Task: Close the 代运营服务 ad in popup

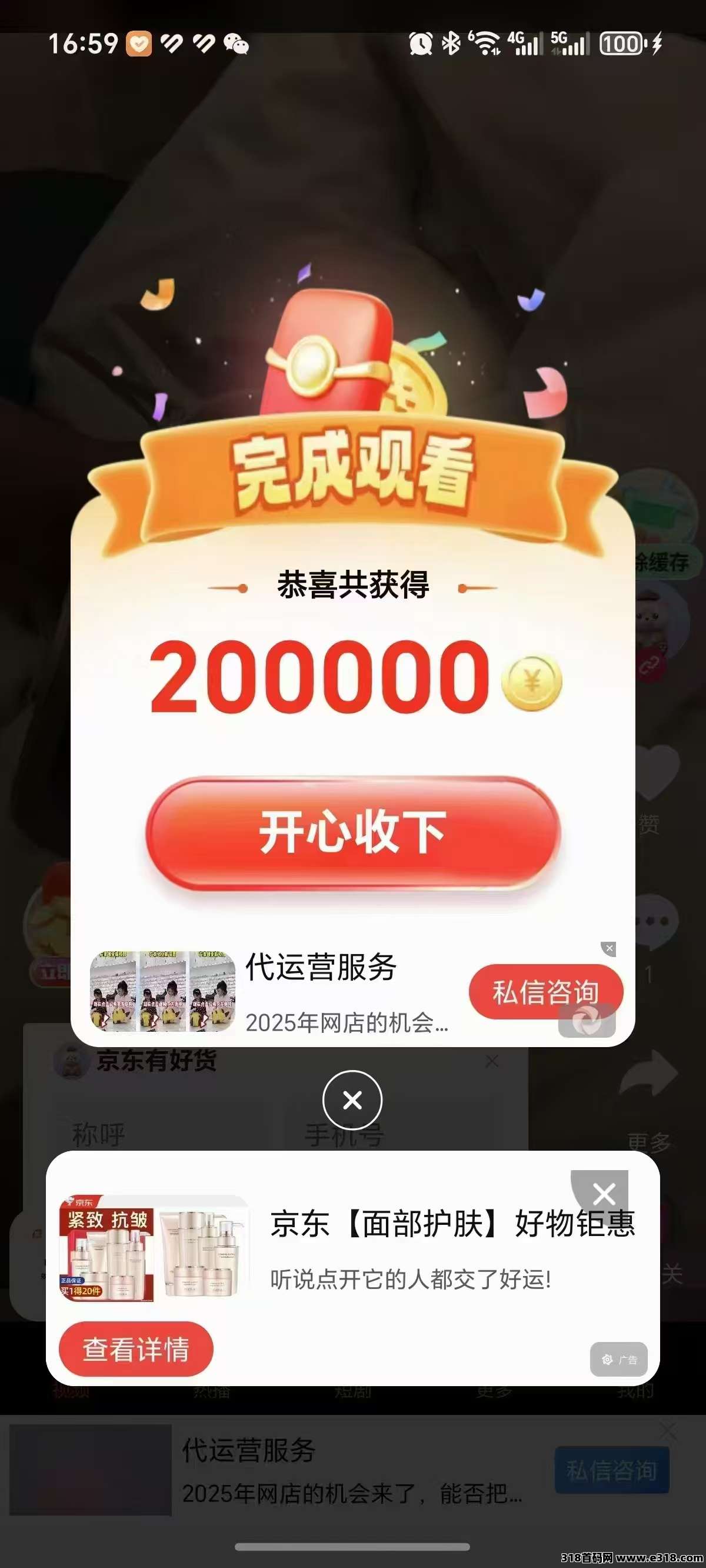Action: 610,948
